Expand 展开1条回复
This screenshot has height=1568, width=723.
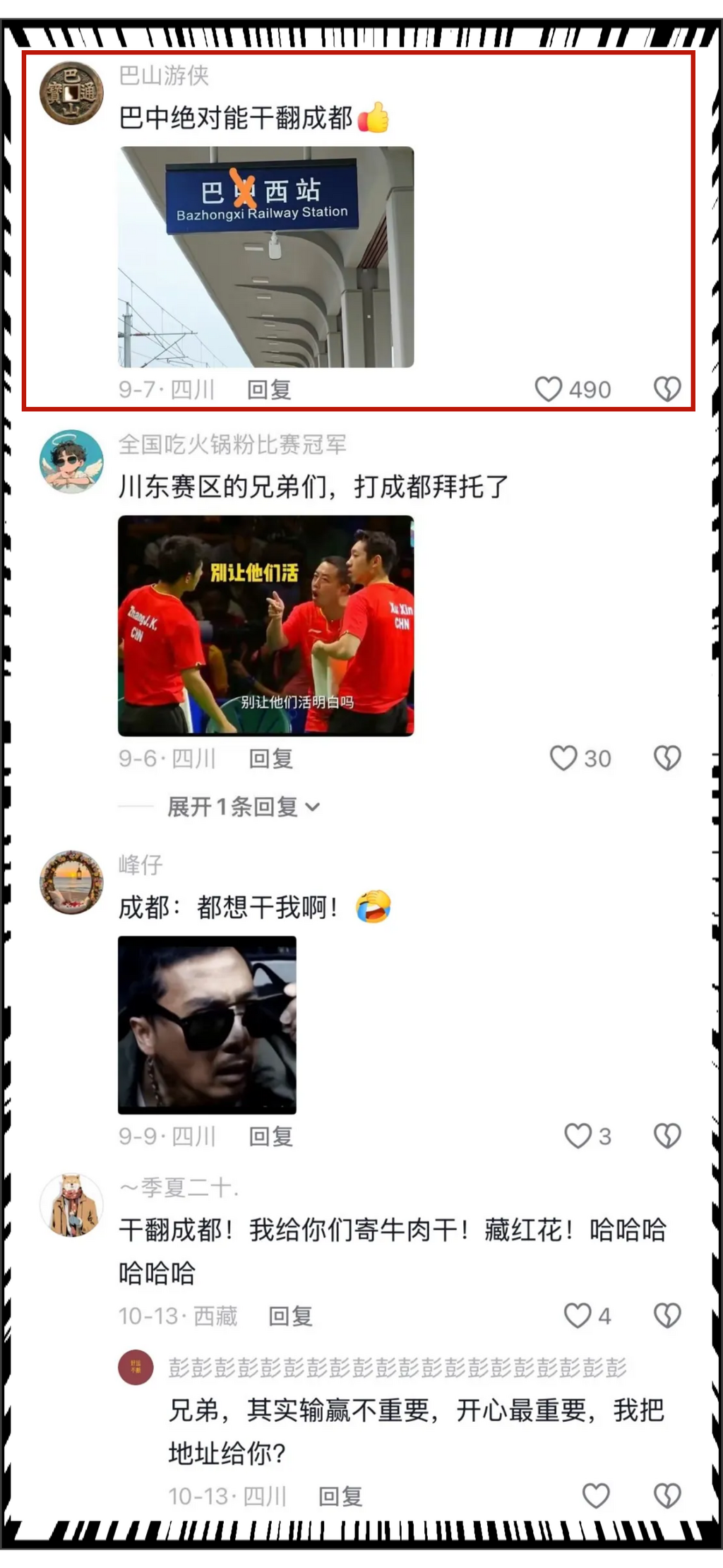click(243, 807)
